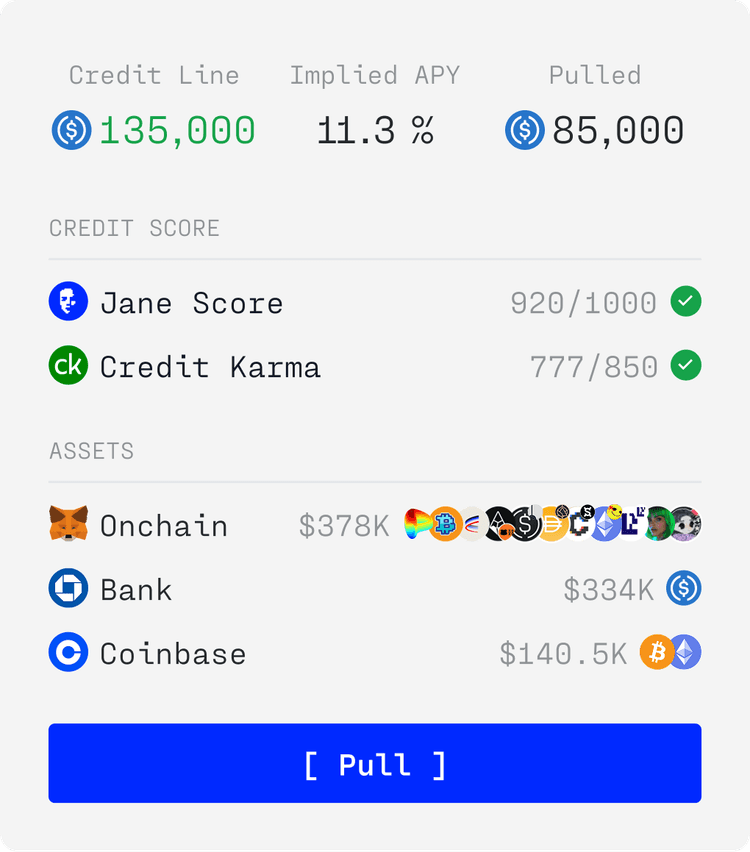750x852 pixels.
Task: Tap the Pull button
Action: coord(375,764)
